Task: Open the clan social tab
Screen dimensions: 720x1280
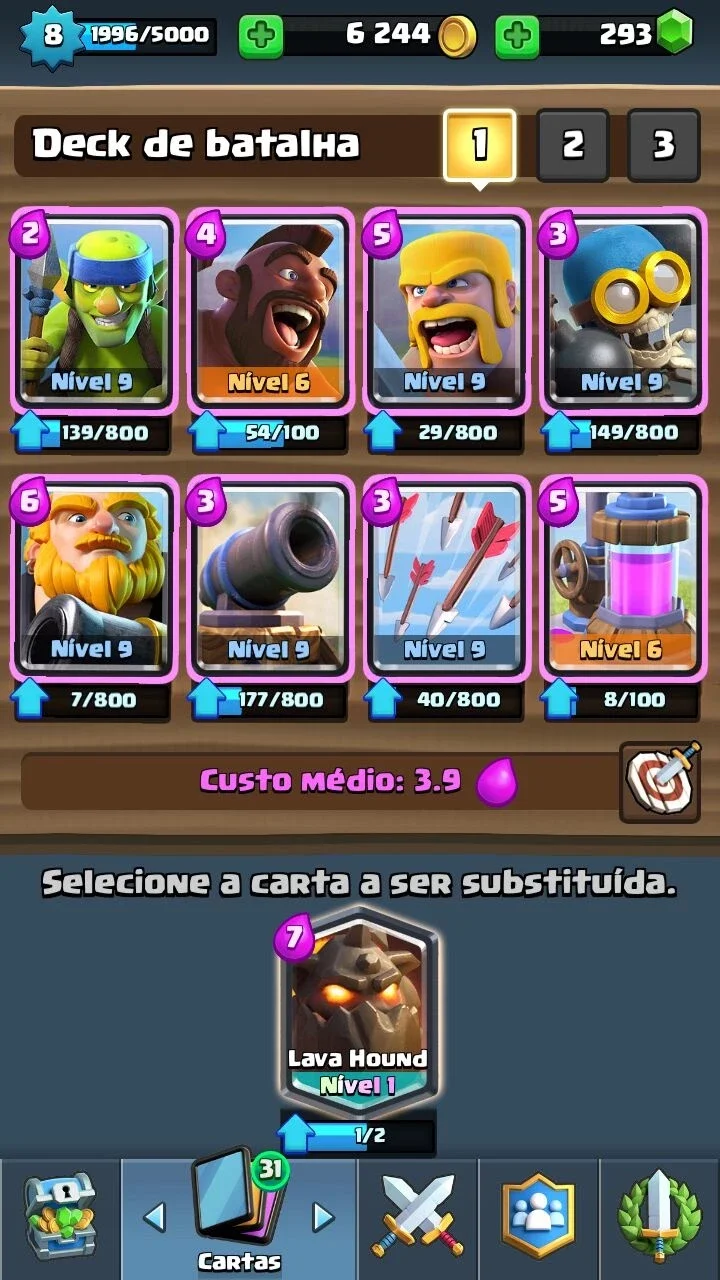Action: 538,1218
